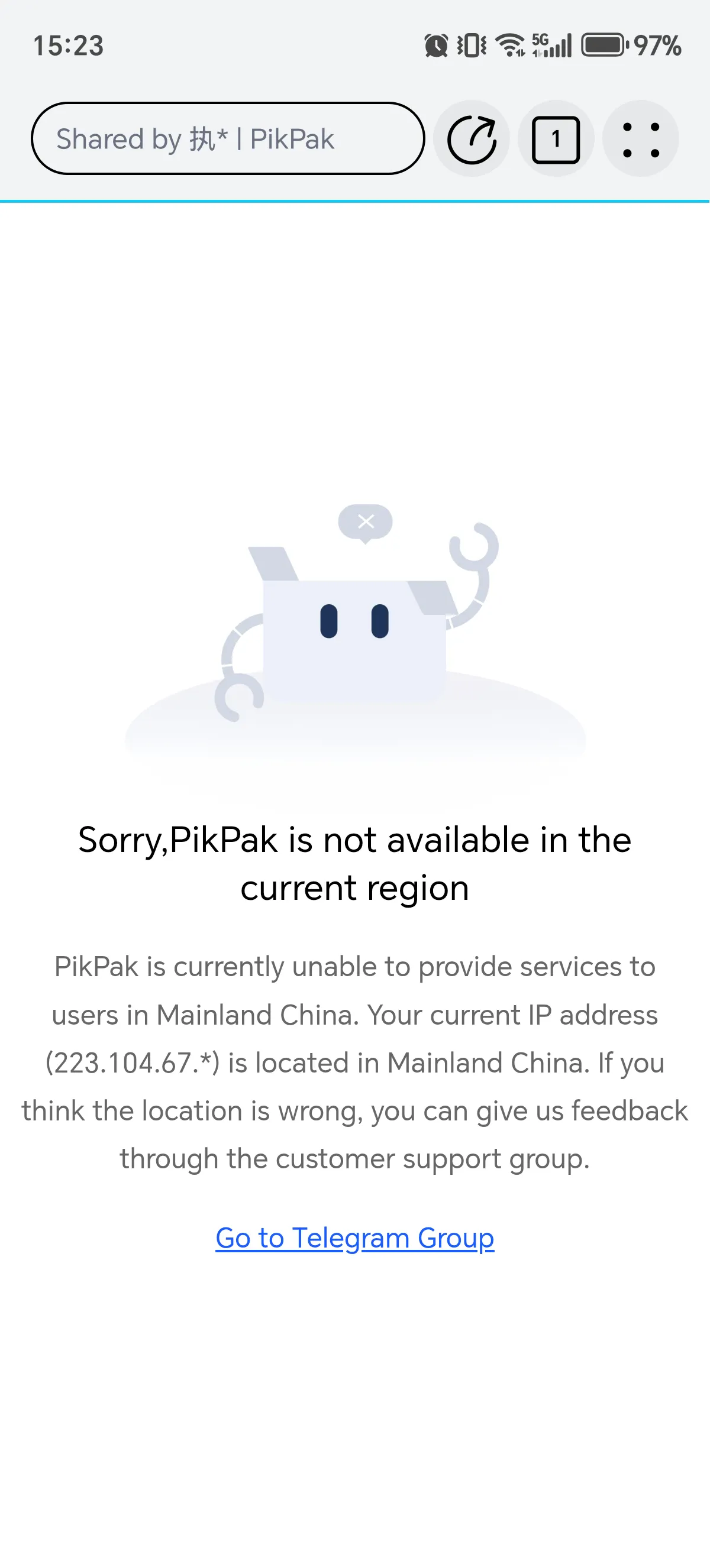Open the tab switcher showing 1 tab

[556, 140]
